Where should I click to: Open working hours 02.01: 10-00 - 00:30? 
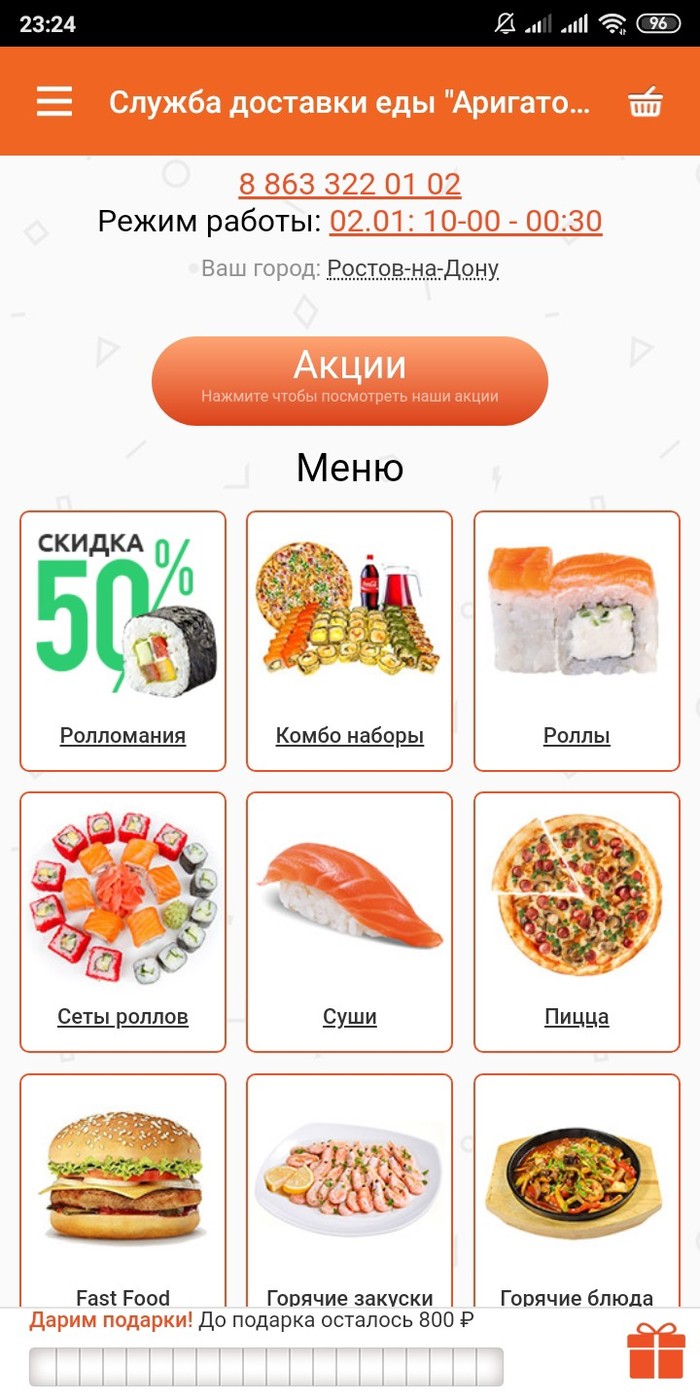[x=465, y=221]
